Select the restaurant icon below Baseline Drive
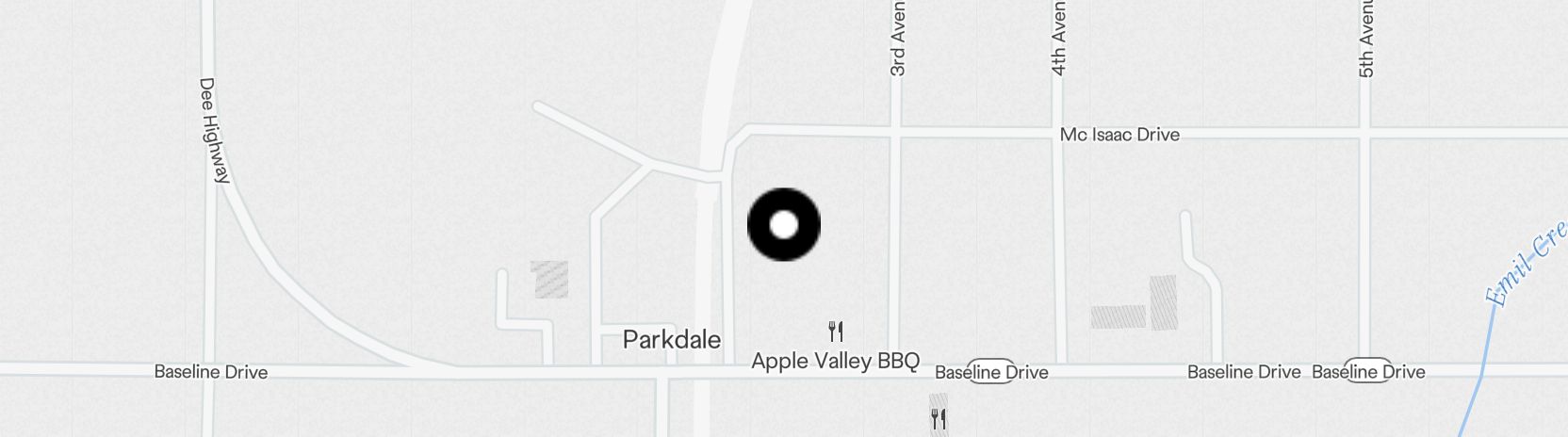 [x=938, y=418]
